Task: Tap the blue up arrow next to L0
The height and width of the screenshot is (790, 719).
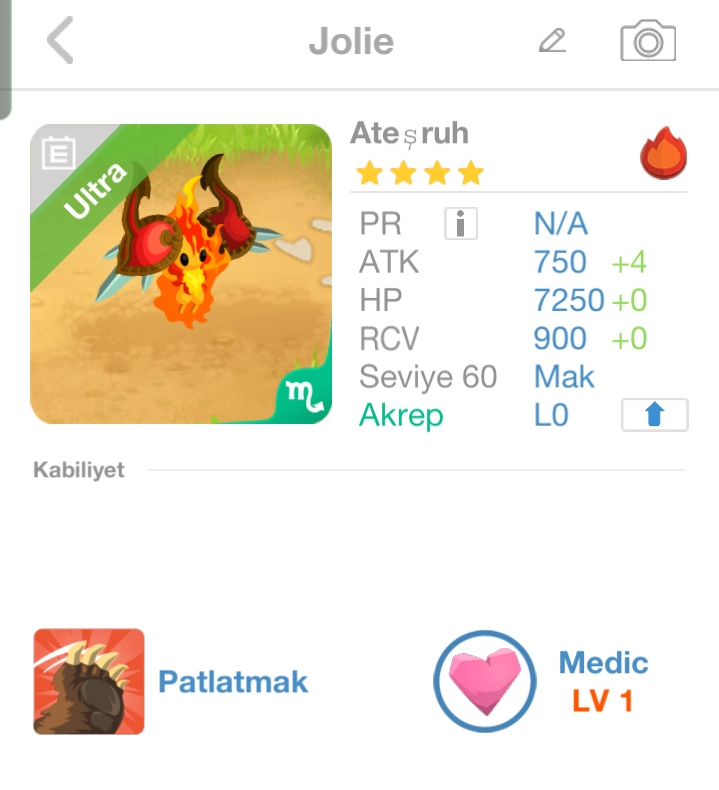Action: click(x=655, y=414)
